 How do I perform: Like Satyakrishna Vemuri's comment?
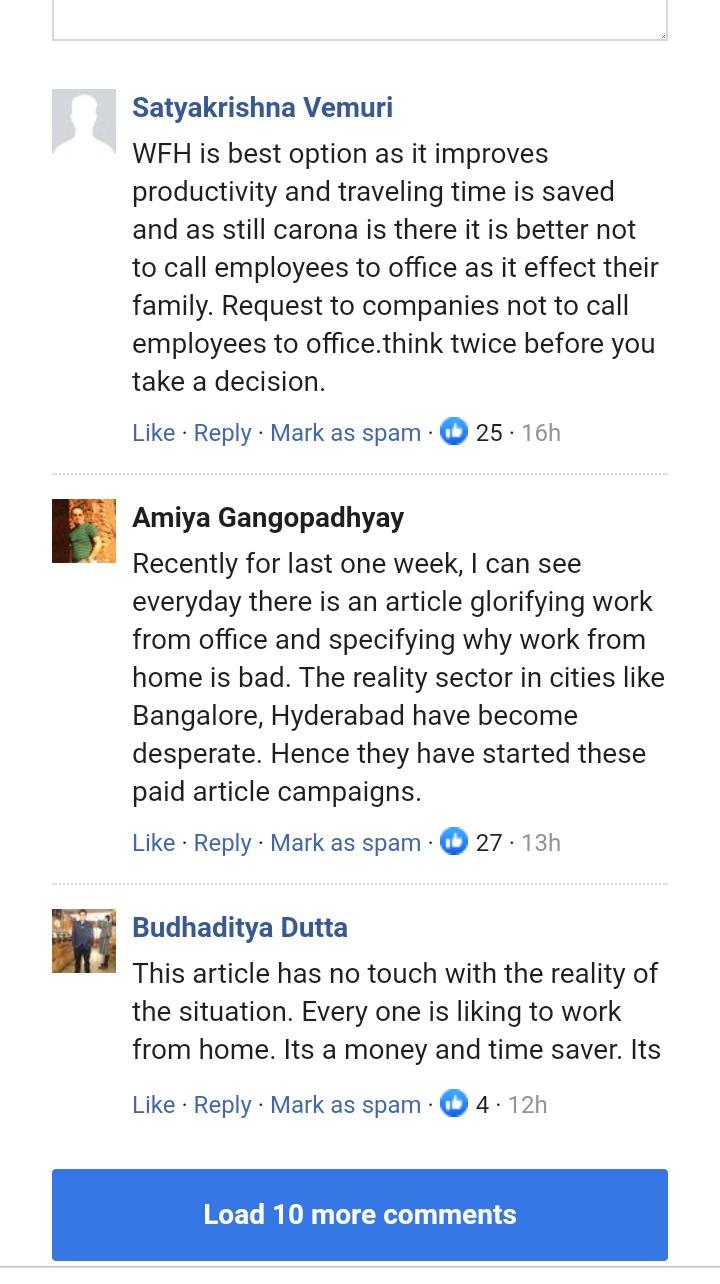153,433
